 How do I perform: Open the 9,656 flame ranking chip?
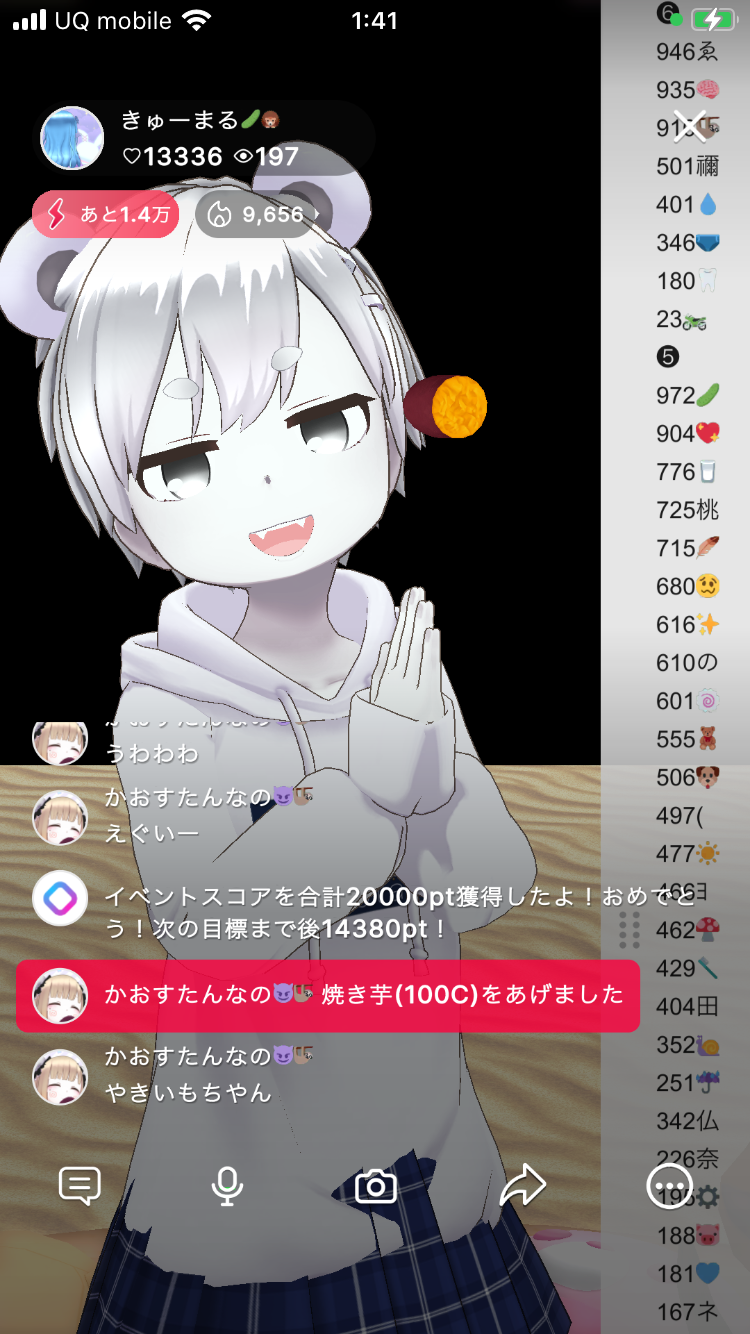[262, 214]
